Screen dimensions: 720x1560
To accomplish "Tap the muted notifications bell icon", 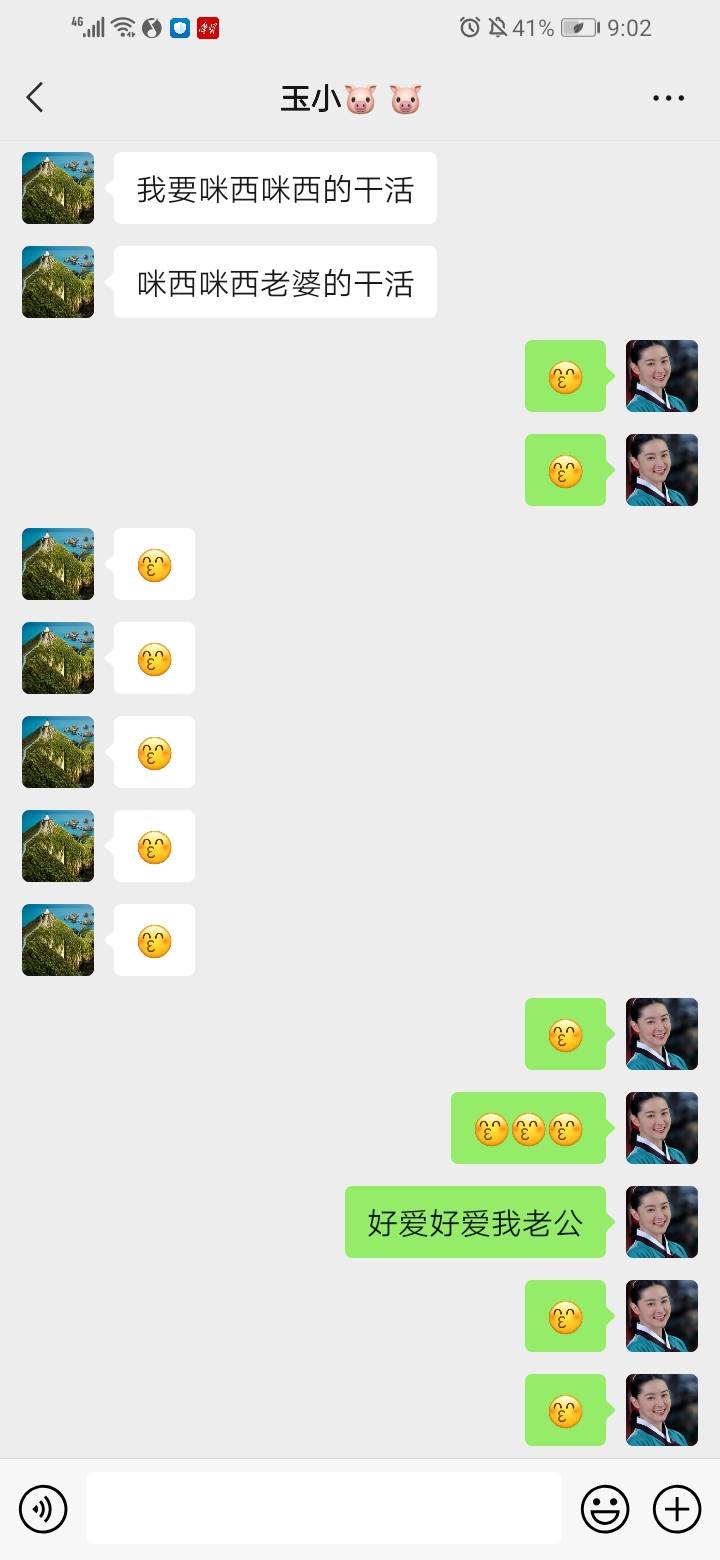I will pos(497,29).
